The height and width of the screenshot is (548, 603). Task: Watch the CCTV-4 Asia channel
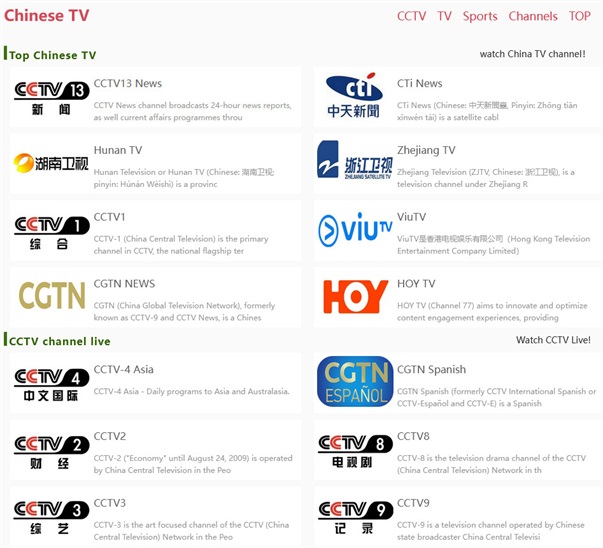tap(124, 370)
